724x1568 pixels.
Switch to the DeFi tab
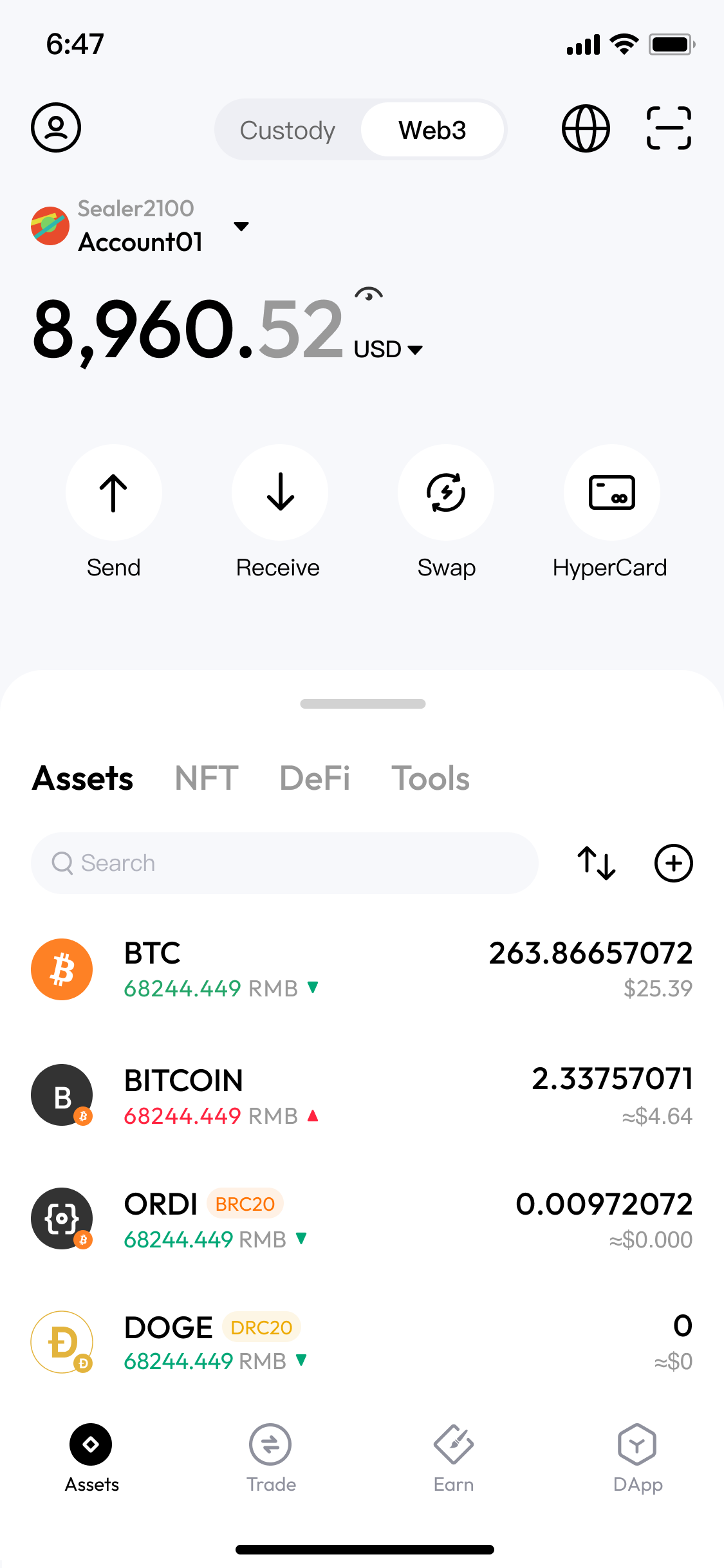coord(315,778)
